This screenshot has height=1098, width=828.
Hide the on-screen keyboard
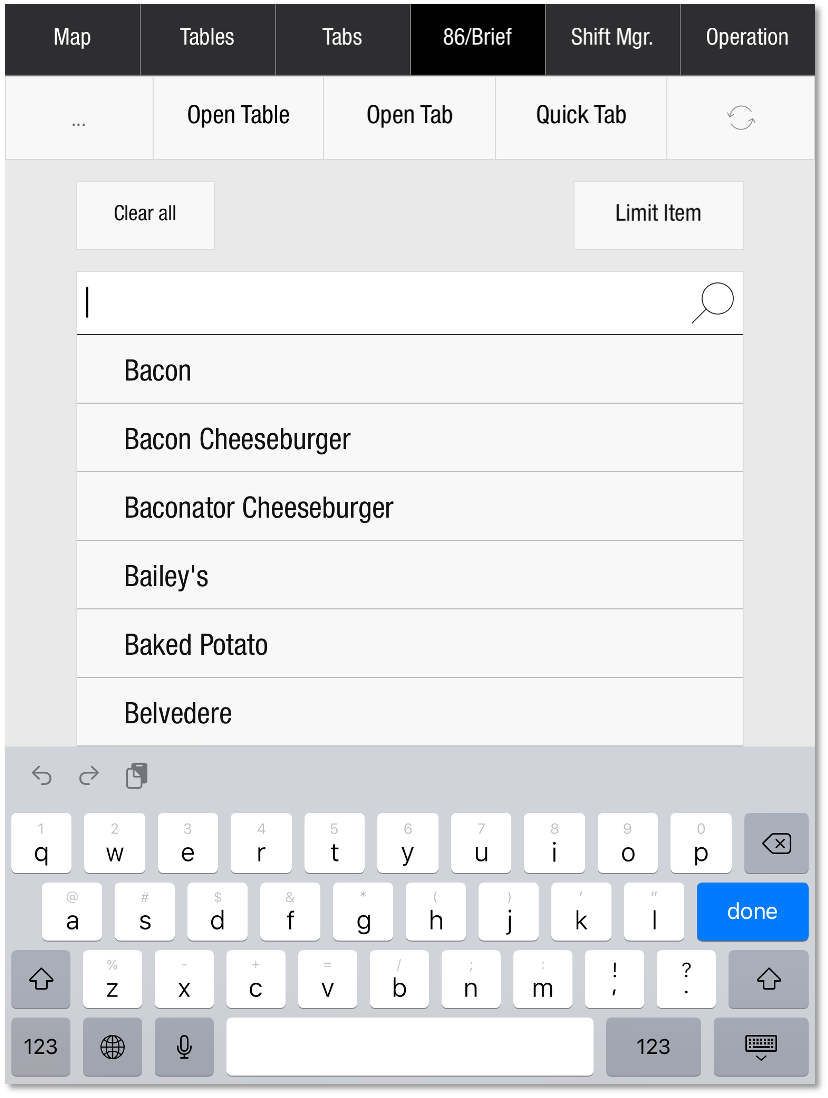(761, 1047)
